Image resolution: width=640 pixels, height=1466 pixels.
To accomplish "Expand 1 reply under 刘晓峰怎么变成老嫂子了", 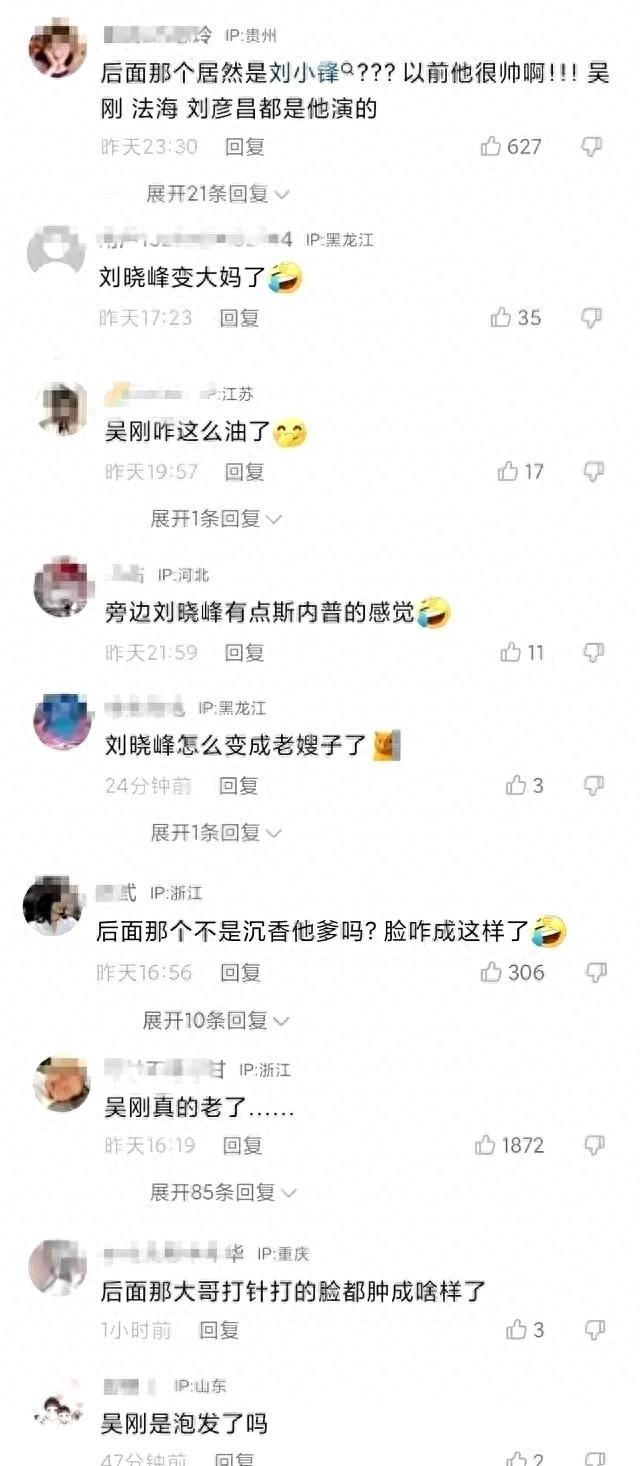I will coord(216,832).
